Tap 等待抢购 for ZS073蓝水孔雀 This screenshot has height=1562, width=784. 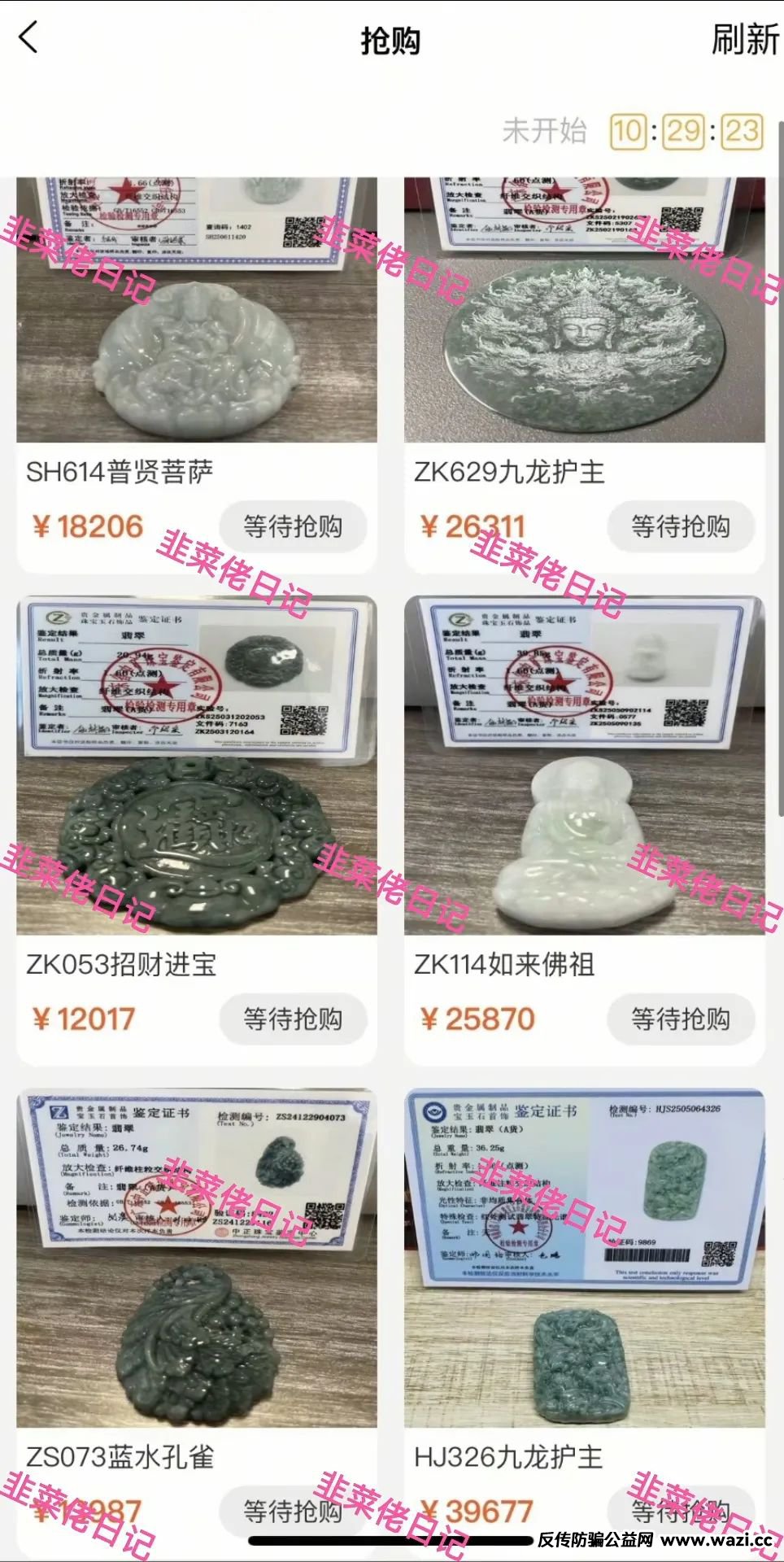[293, 1511]
